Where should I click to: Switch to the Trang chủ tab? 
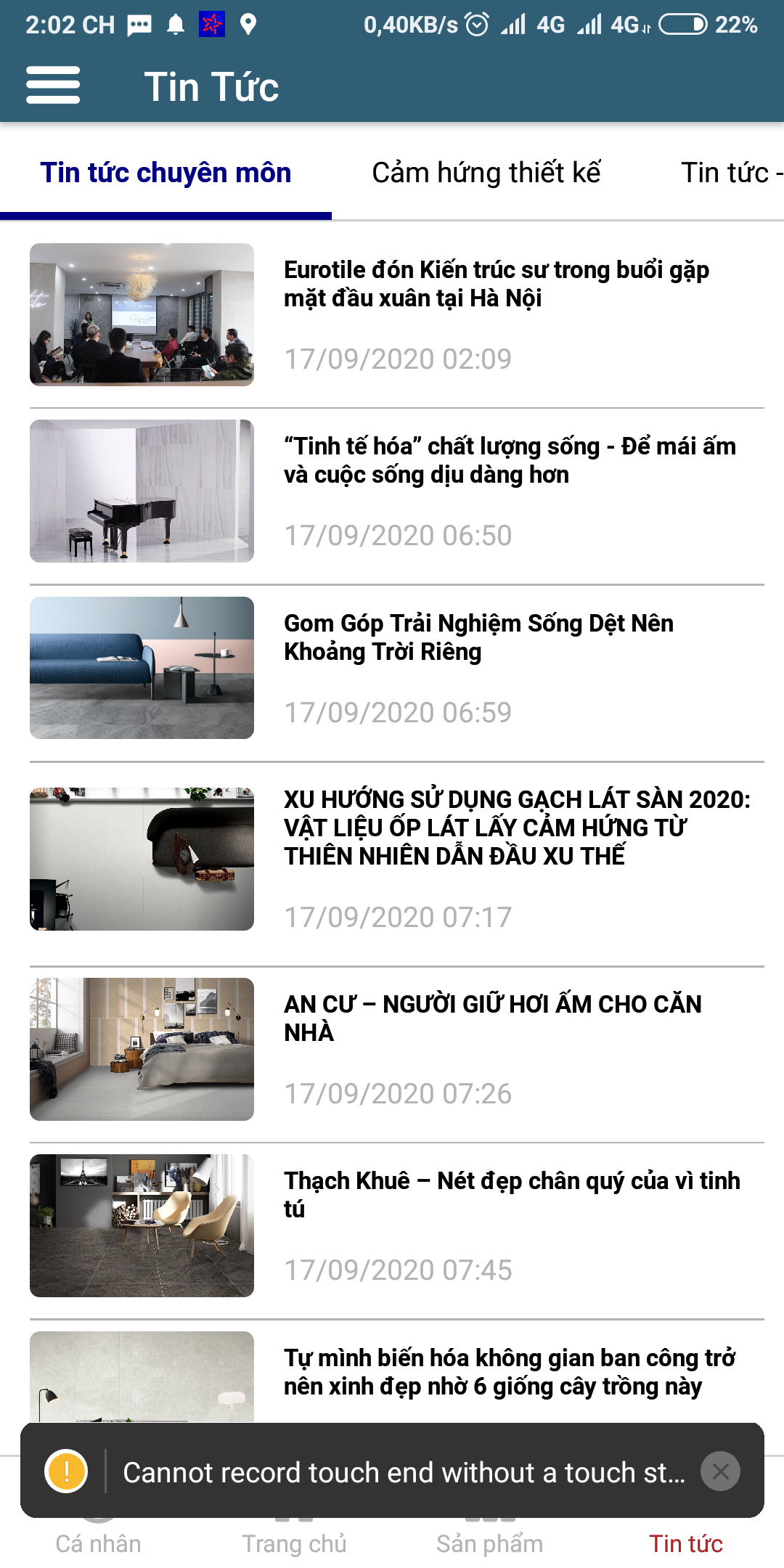coord(294,1543)
